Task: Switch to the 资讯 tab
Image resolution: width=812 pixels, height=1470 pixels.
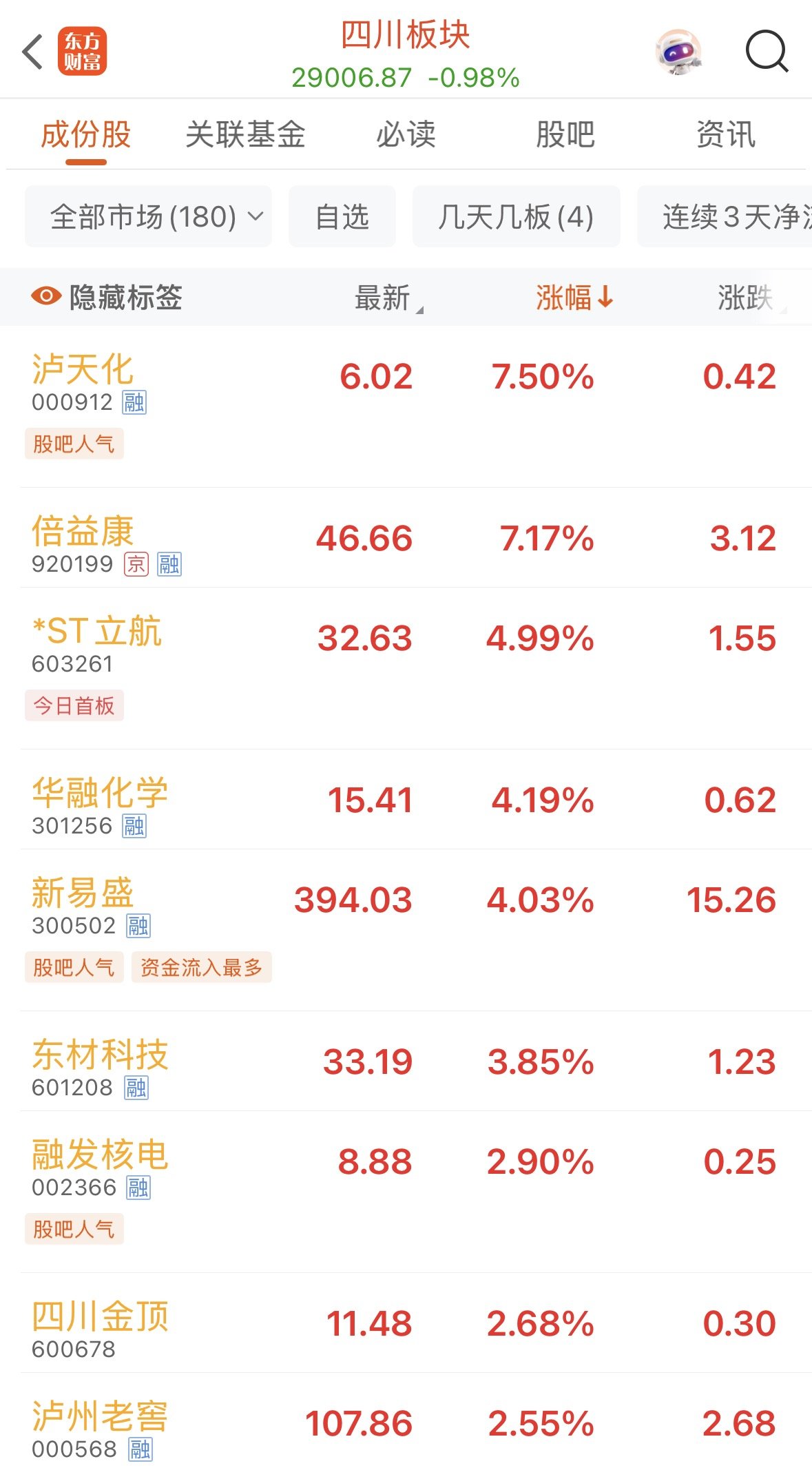Action: [x=726, y=134]
